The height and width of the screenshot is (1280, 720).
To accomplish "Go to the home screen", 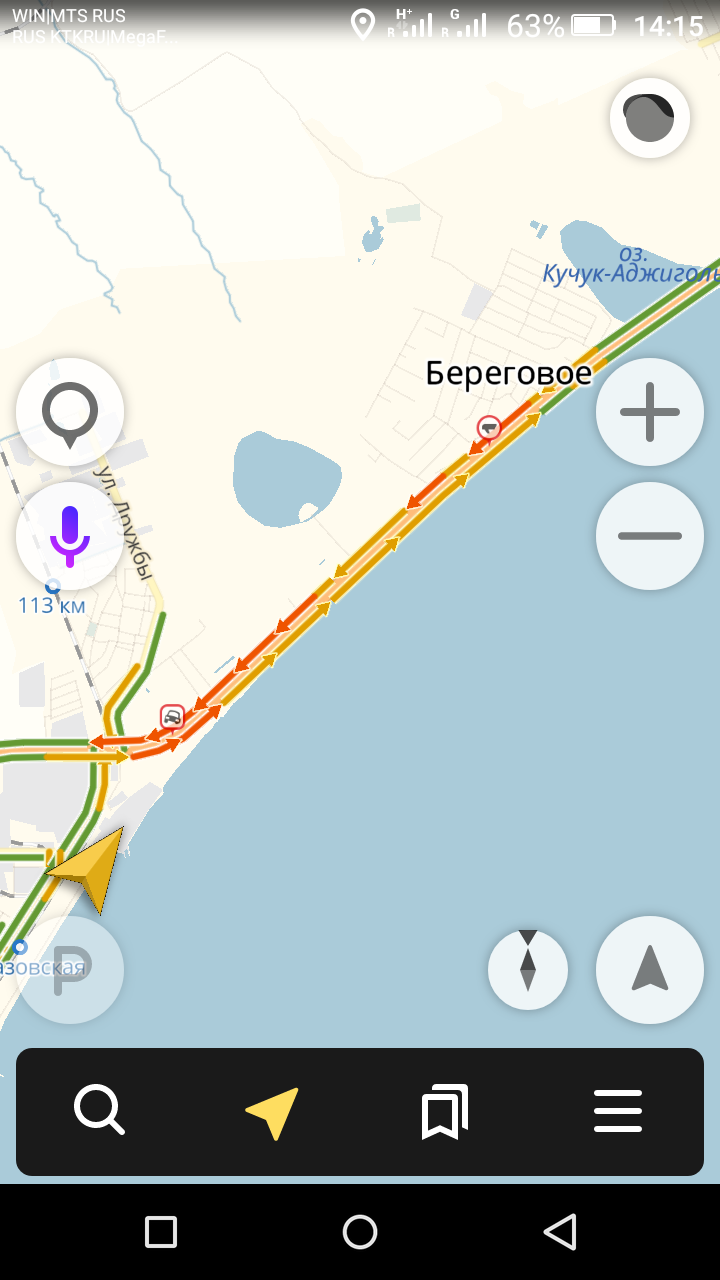I will [360, 1232].
